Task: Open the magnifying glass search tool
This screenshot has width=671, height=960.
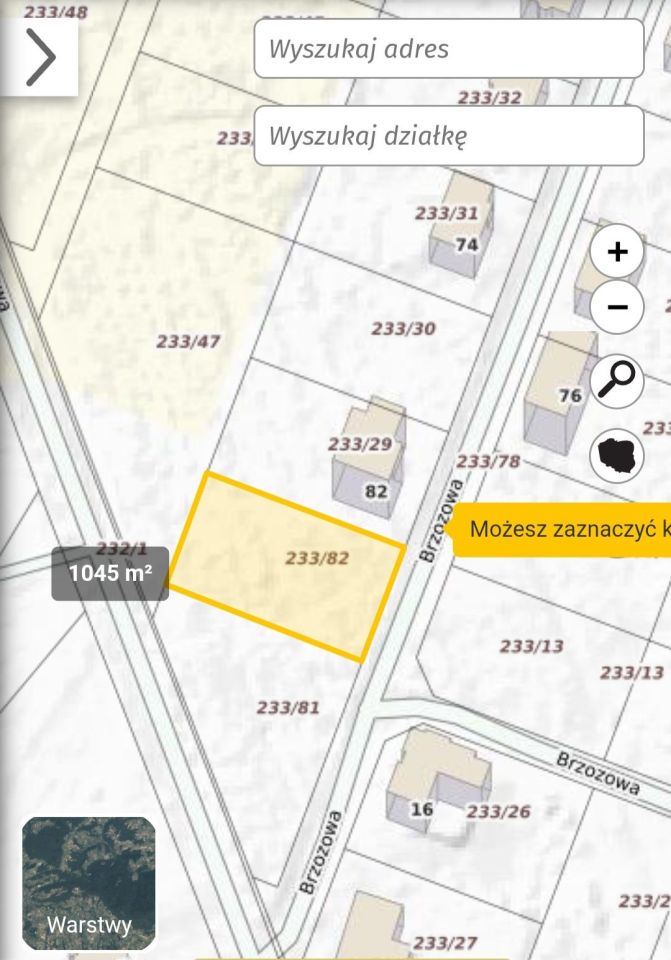Action: pos(618,379)
